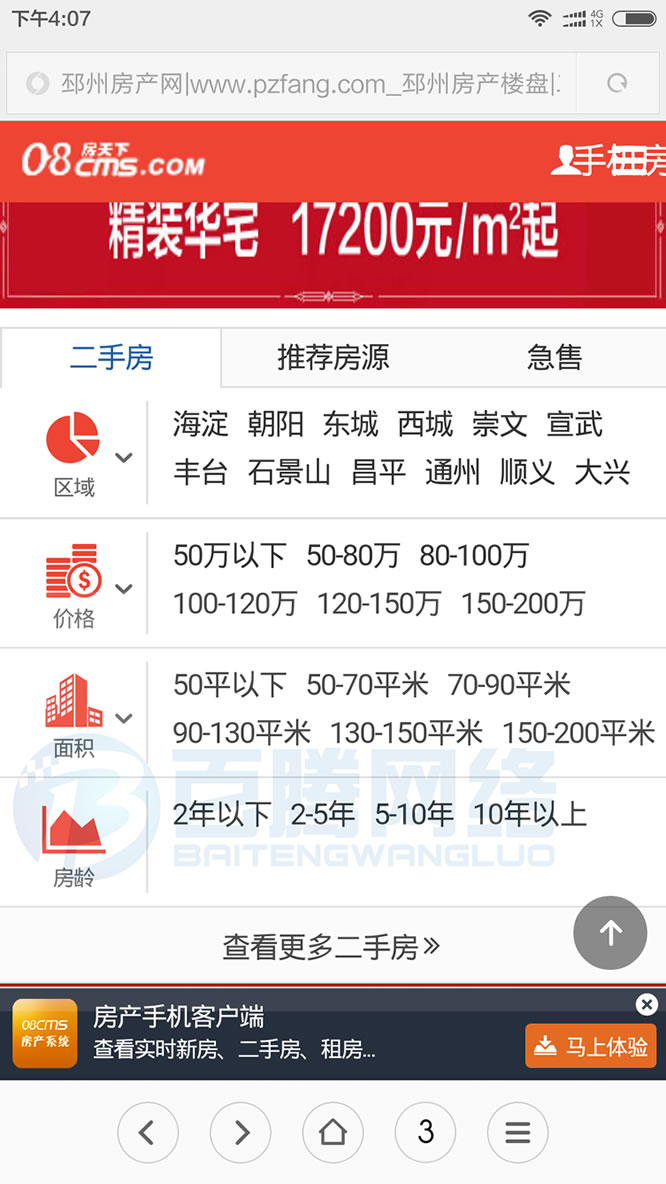Select the 二手房 tab
The image size is (666, 1184).
pyautogui.click(x=111, y=357)
